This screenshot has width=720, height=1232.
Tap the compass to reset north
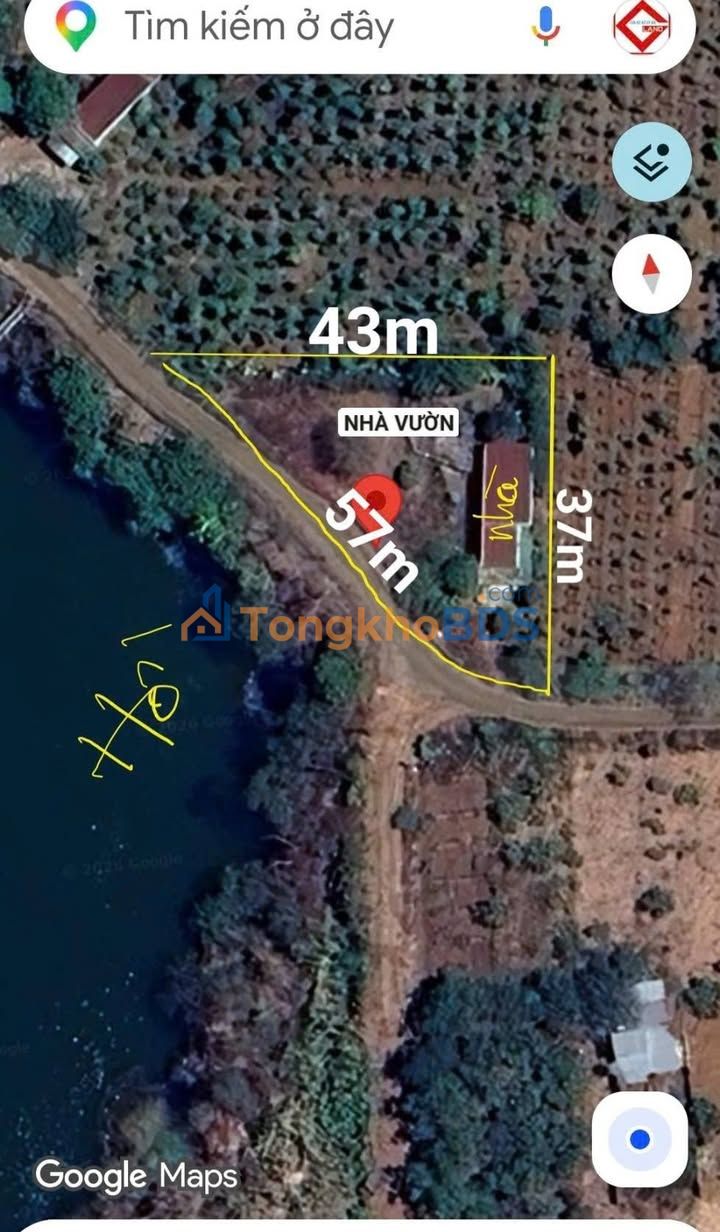coord(651,272)
